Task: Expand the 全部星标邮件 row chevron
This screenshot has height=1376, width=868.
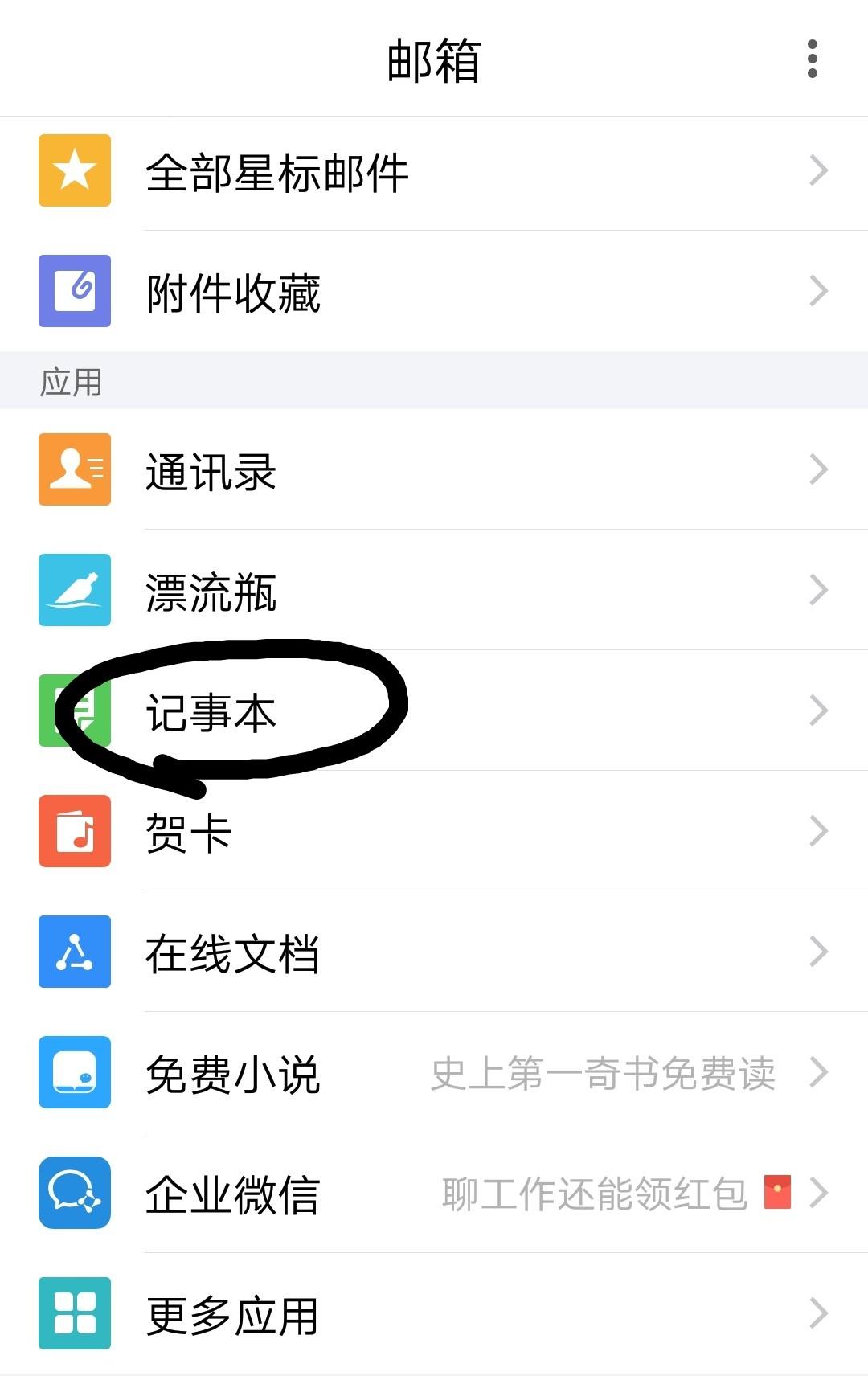Action: pyautogui.click(x=818, y=170)
